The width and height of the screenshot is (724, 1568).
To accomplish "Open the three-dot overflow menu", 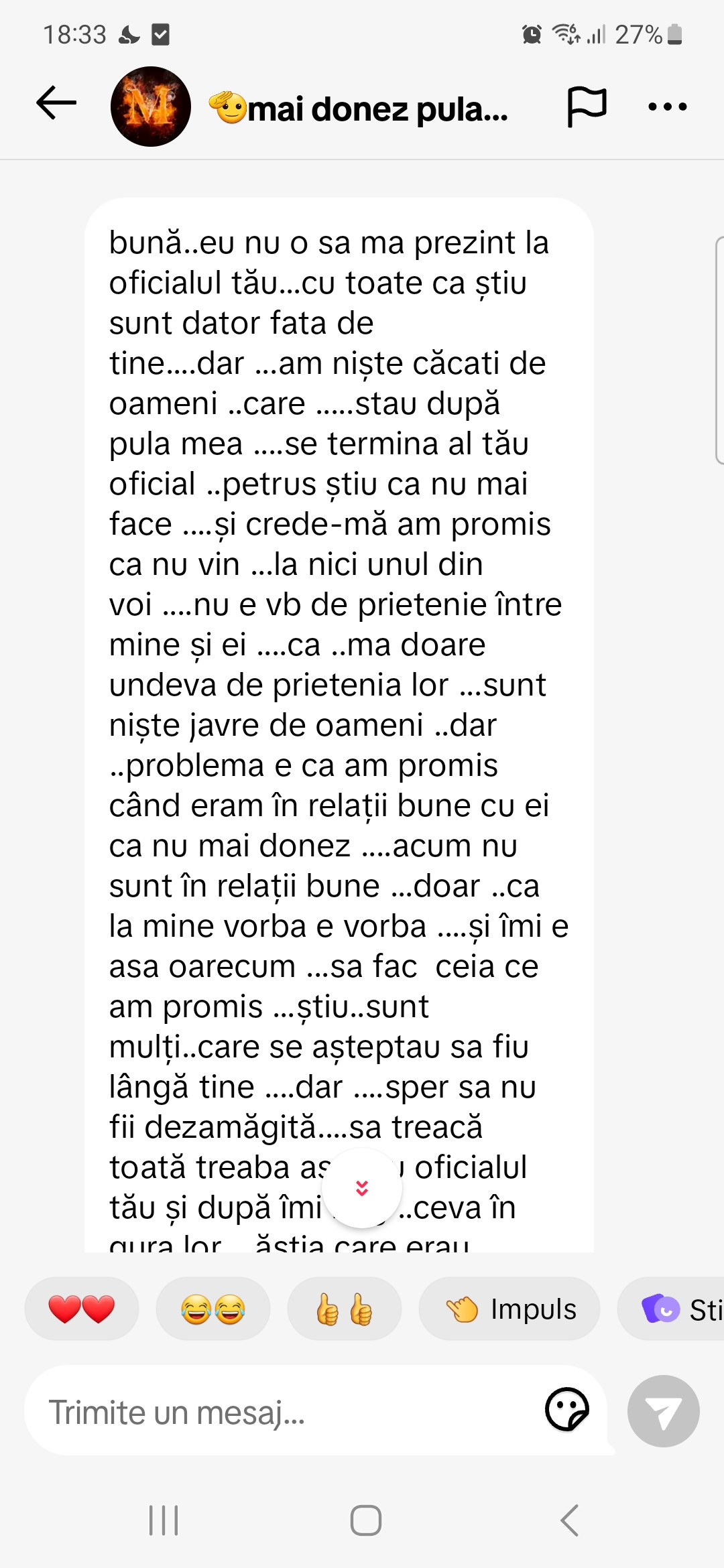I will coord(668,107).
